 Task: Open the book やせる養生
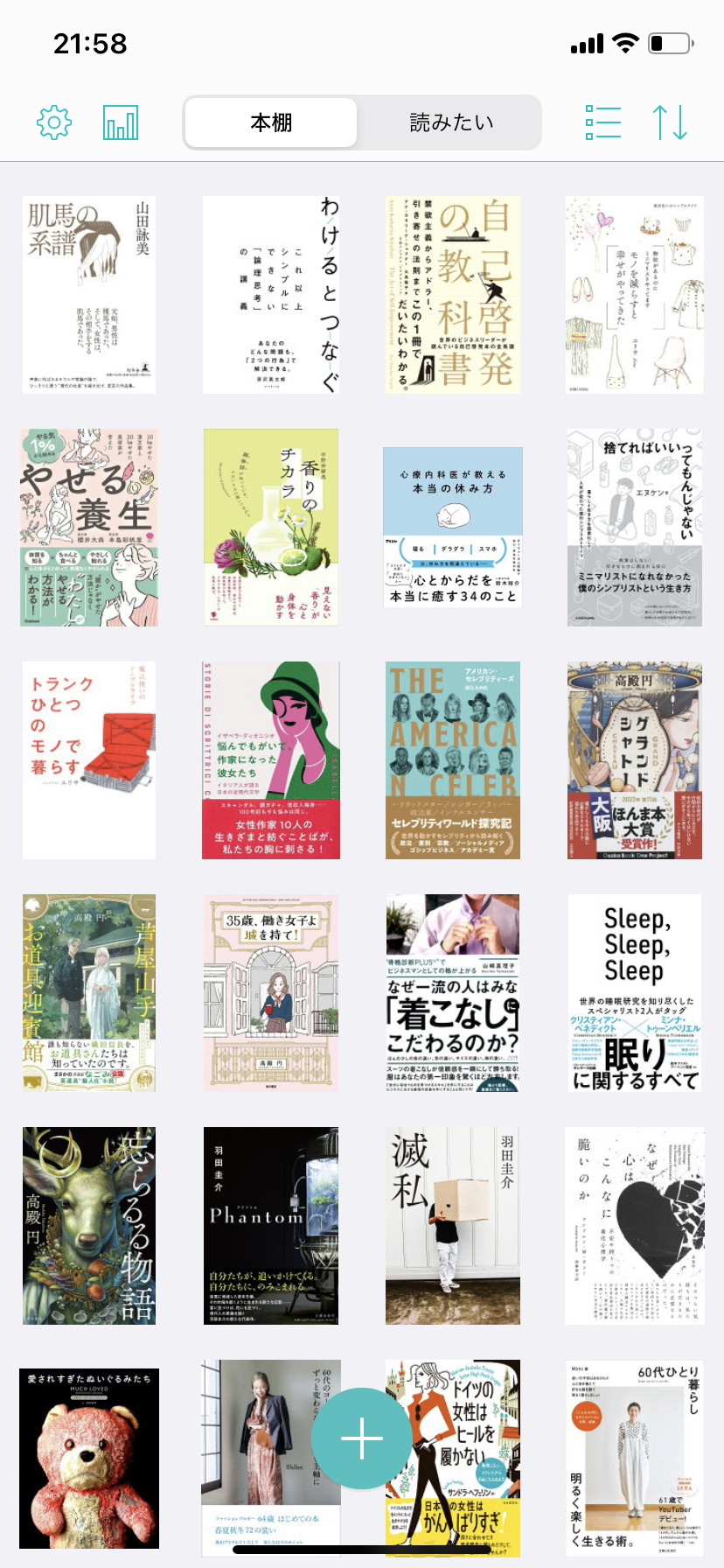pos(89,528)
